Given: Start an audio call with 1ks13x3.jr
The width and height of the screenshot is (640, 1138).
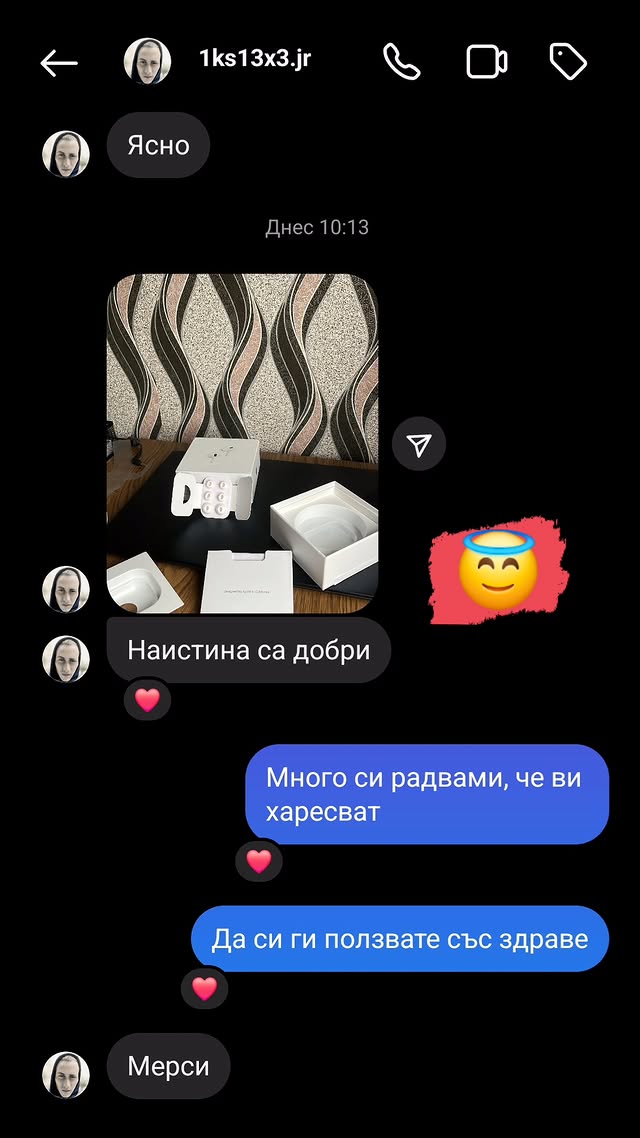Looking at the screenshot, I should [x=402, y=62].
